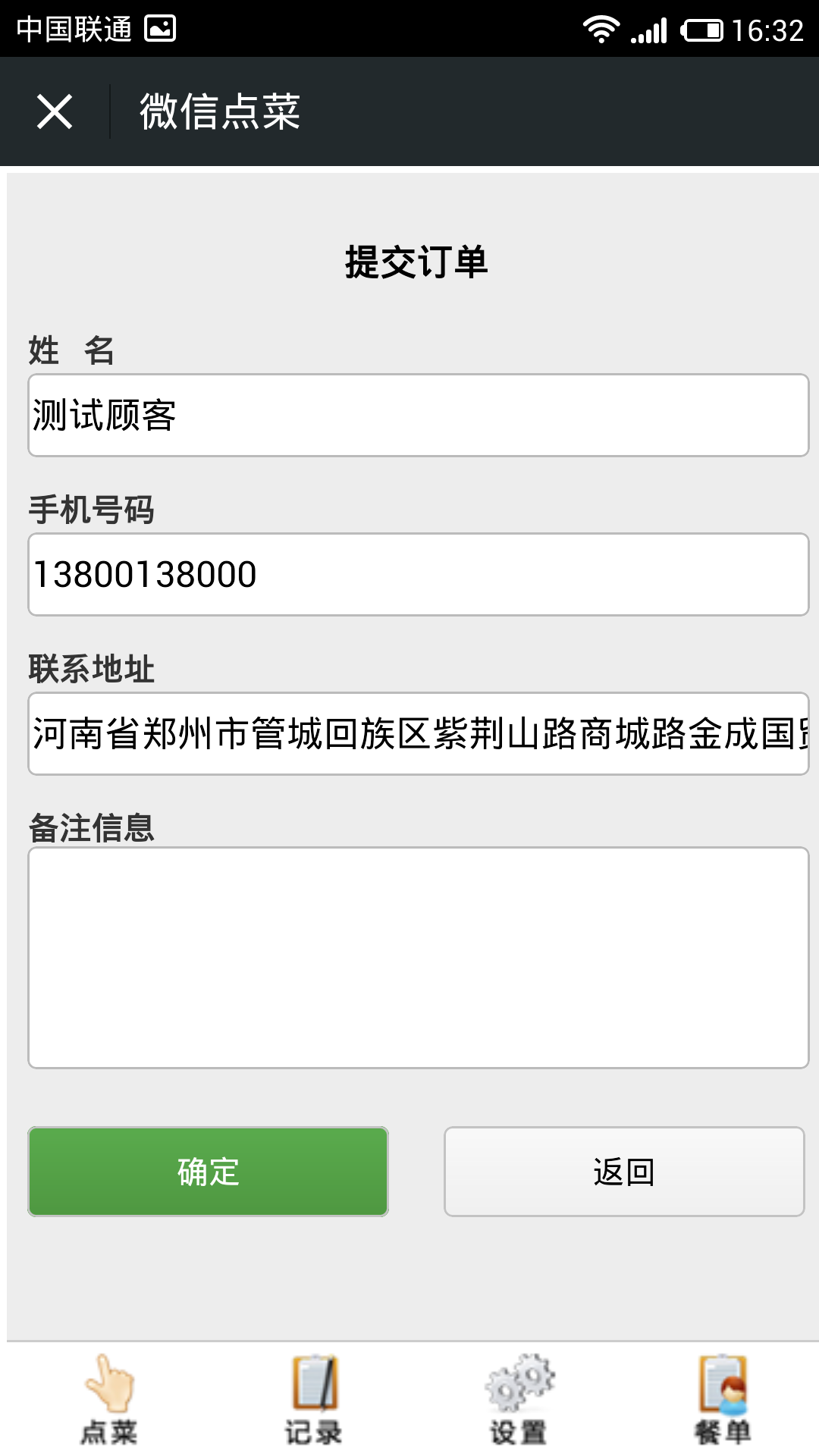
Task: Switch to the 餐单 menu tab
Action: (x=723, y=1400)
